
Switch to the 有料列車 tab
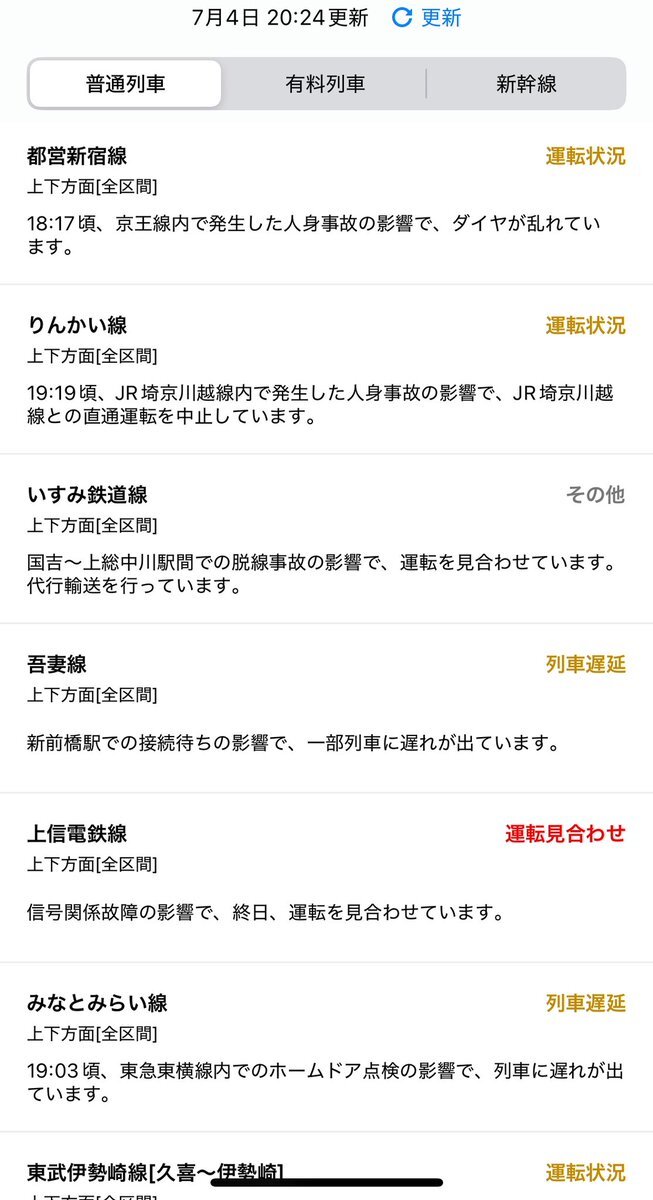[x=325, y=84]
